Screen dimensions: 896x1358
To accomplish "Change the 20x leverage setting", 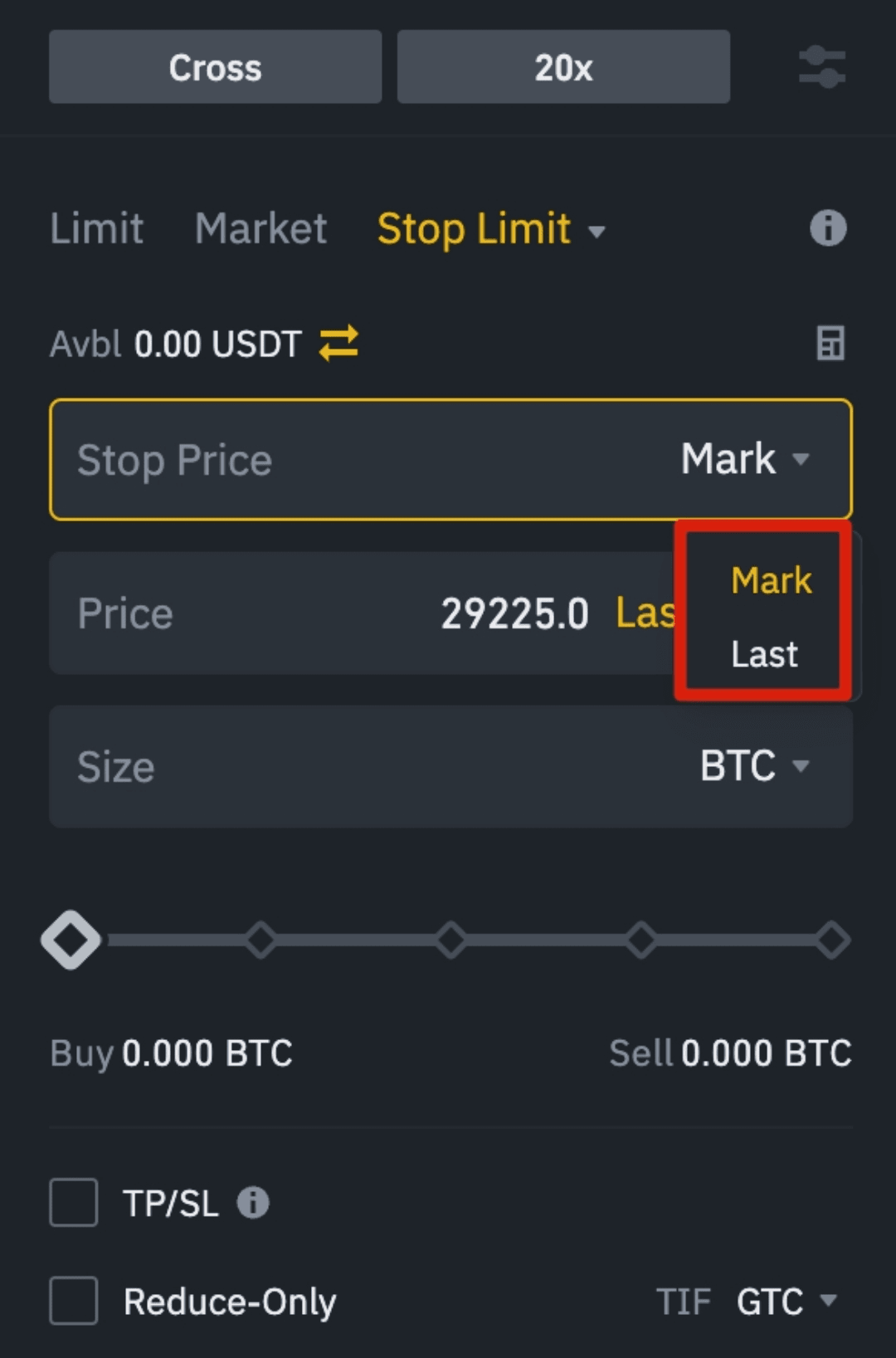I will point(563,67).
